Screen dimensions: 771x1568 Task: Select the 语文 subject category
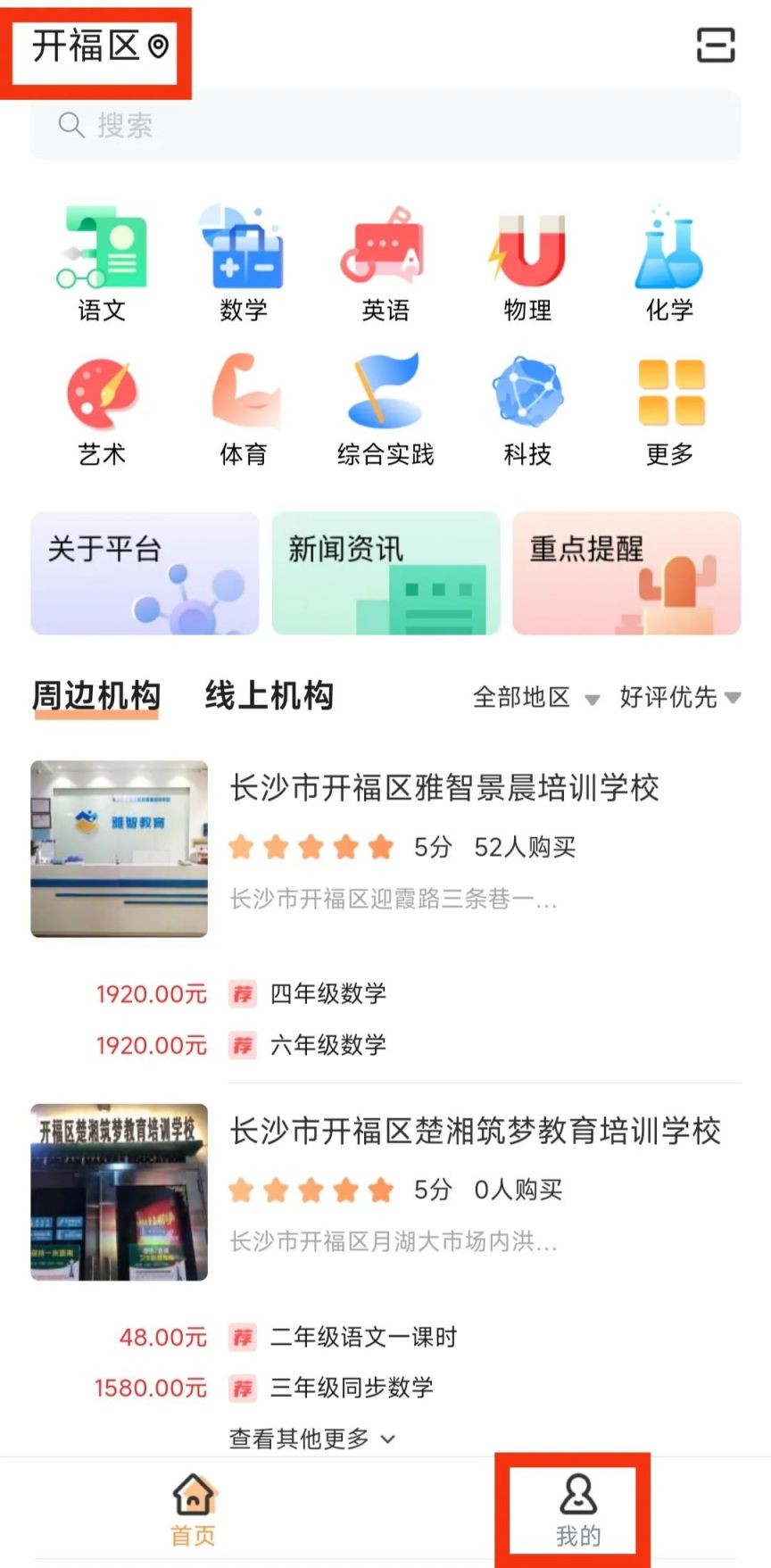[102, 262]
